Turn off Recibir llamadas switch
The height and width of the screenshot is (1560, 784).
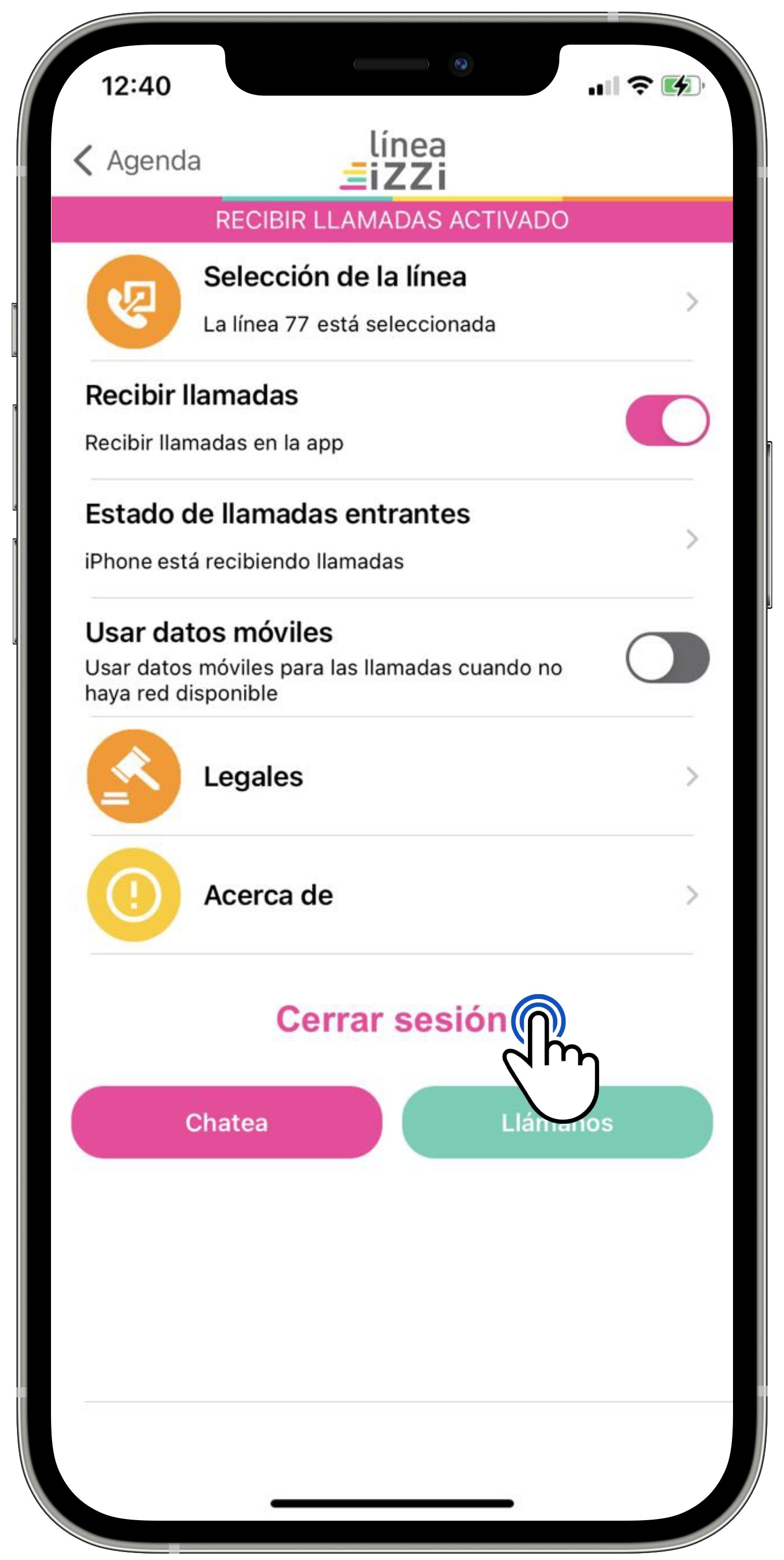coord(667,420)
